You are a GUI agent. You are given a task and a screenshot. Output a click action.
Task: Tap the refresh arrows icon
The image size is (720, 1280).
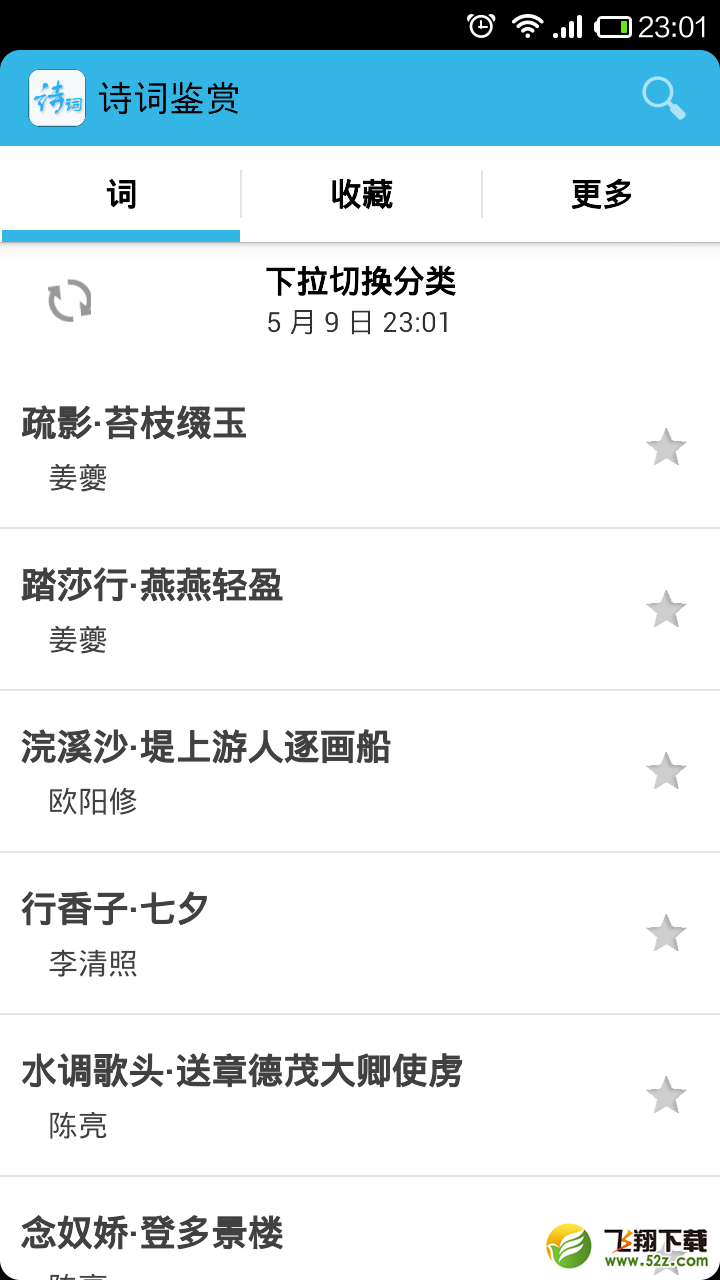pos(70,301)
